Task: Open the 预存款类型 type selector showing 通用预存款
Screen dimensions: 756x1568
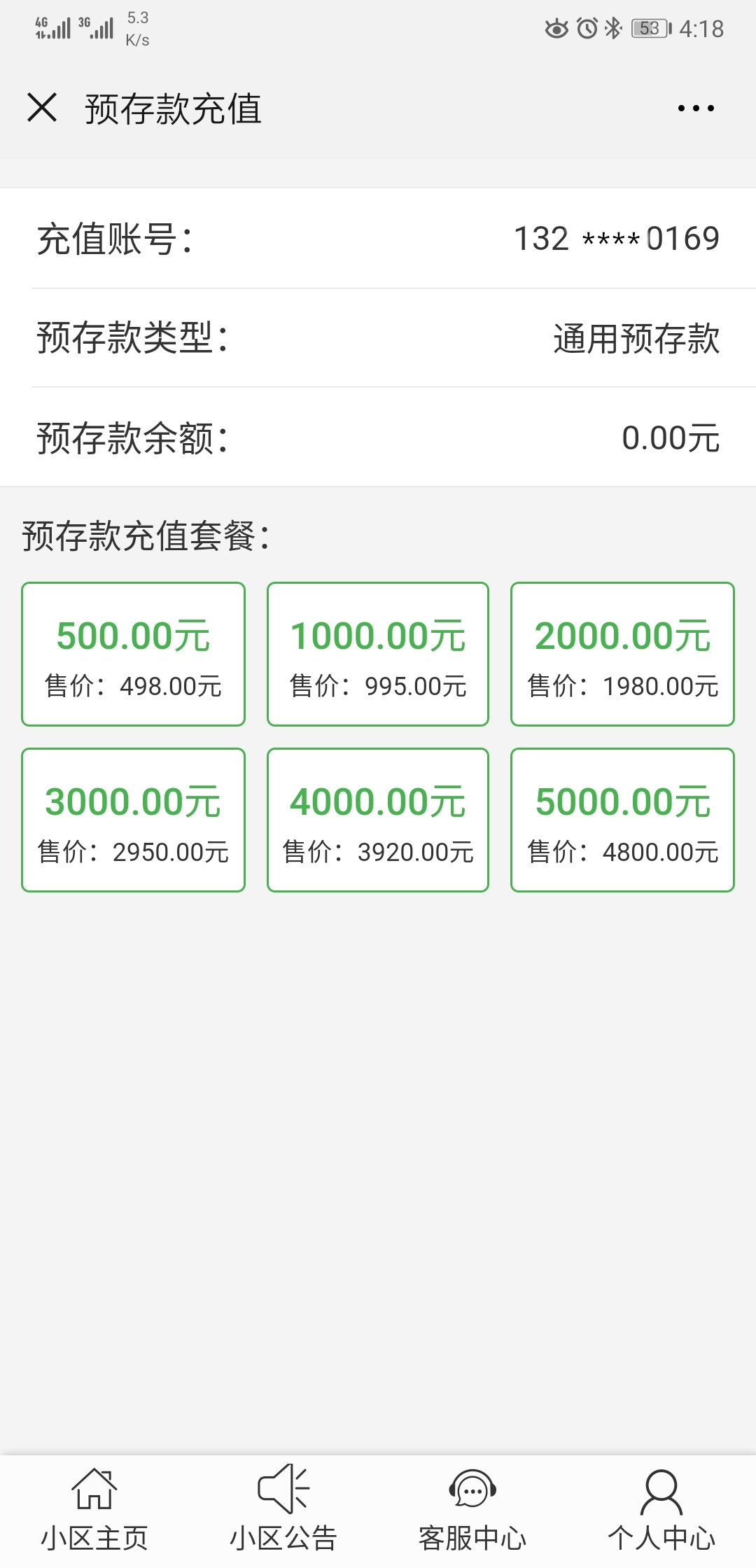Action: click(378, 337)
